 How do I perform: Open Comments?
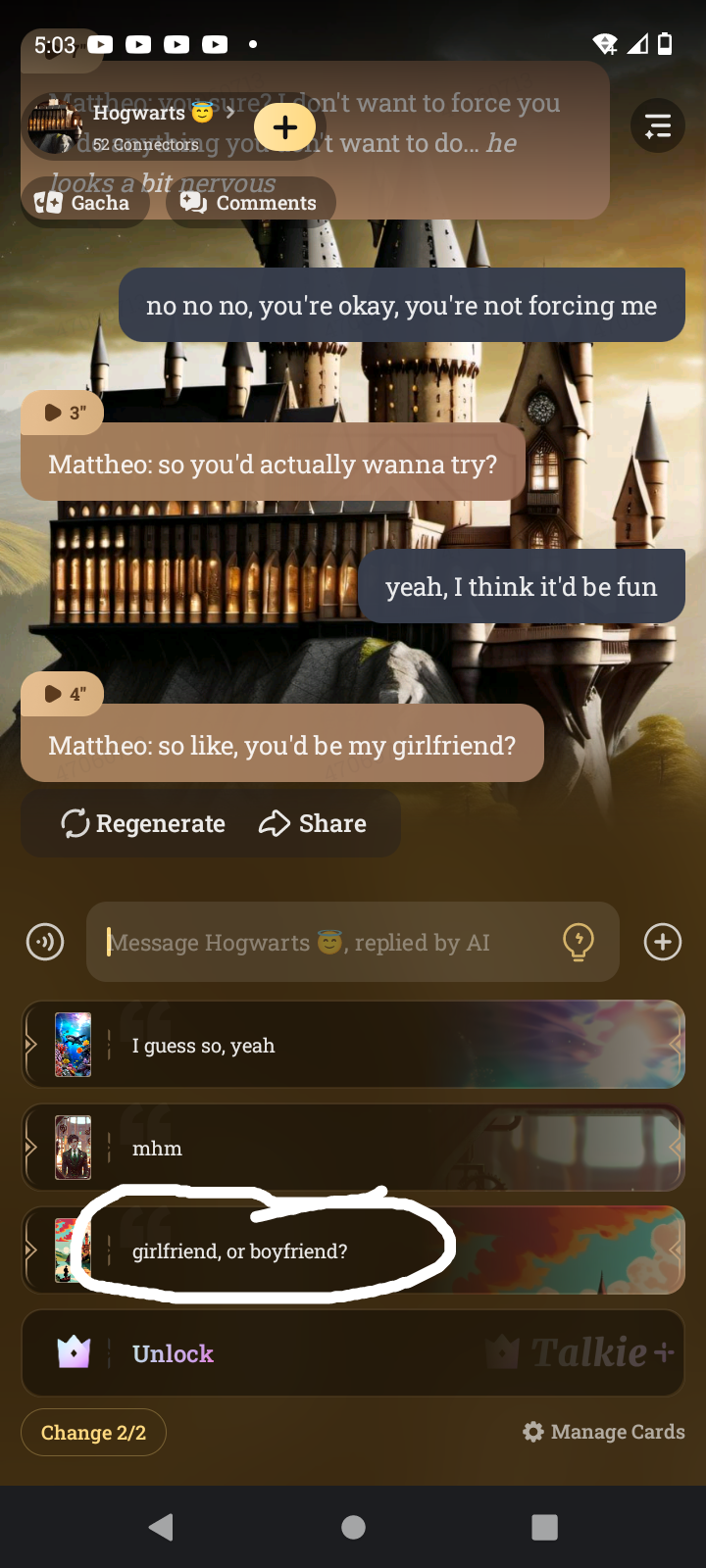point(251,203)
